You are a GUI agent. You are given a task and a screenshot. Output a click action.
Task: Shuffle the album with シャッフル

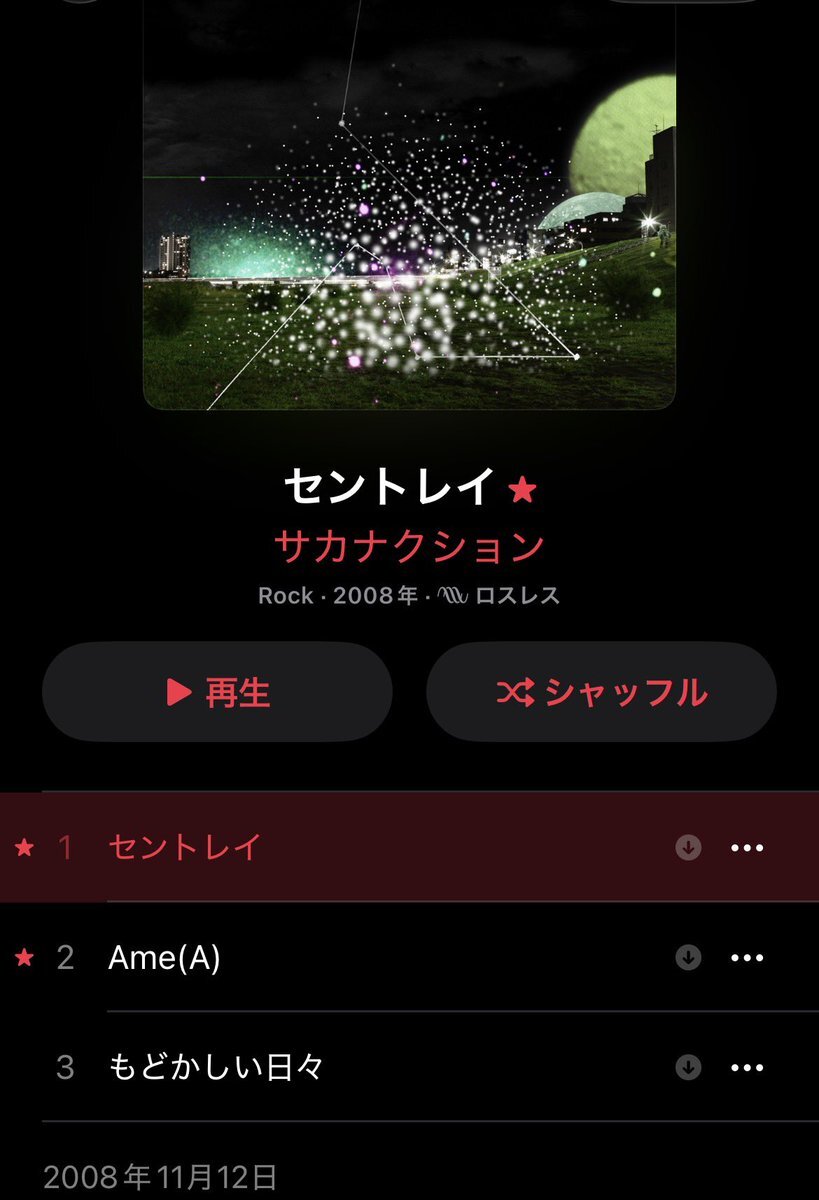[601, 692]
